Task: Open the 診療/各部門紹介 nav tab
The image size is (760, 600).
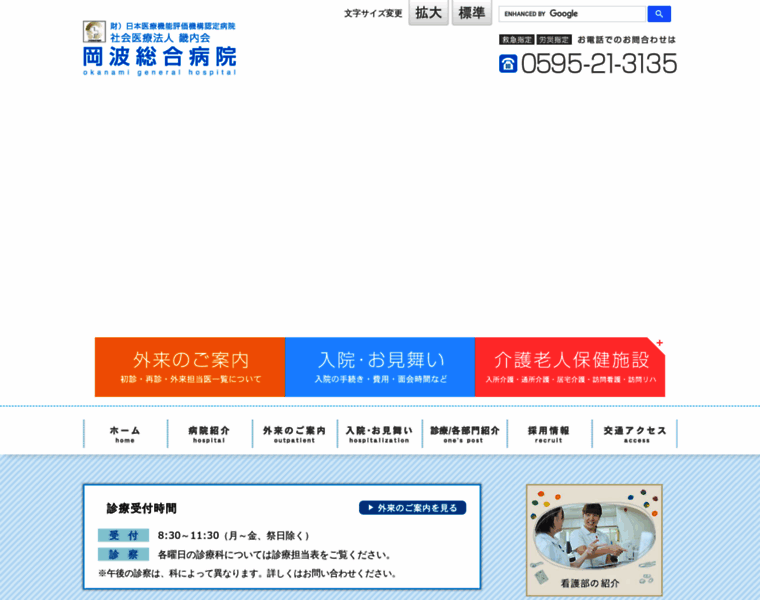Action: point(464,434)
